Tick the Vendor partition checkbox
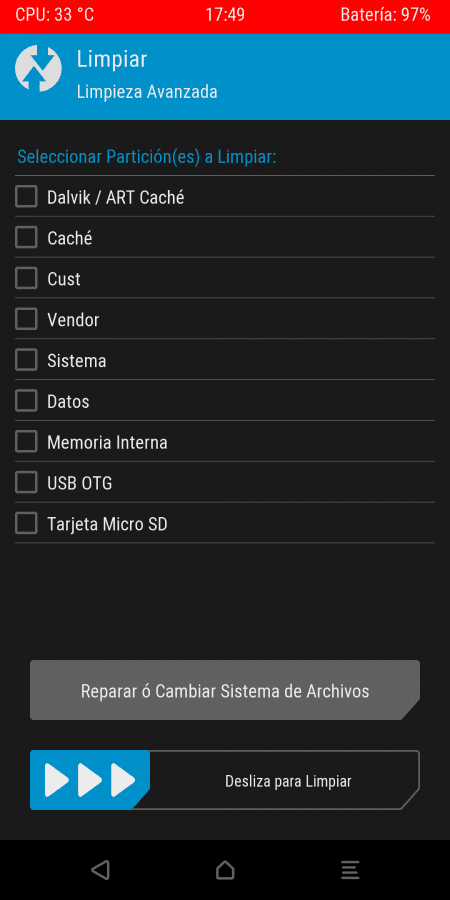Image resolution: width=450 pixels, height=900 pixels. point(26,319)
